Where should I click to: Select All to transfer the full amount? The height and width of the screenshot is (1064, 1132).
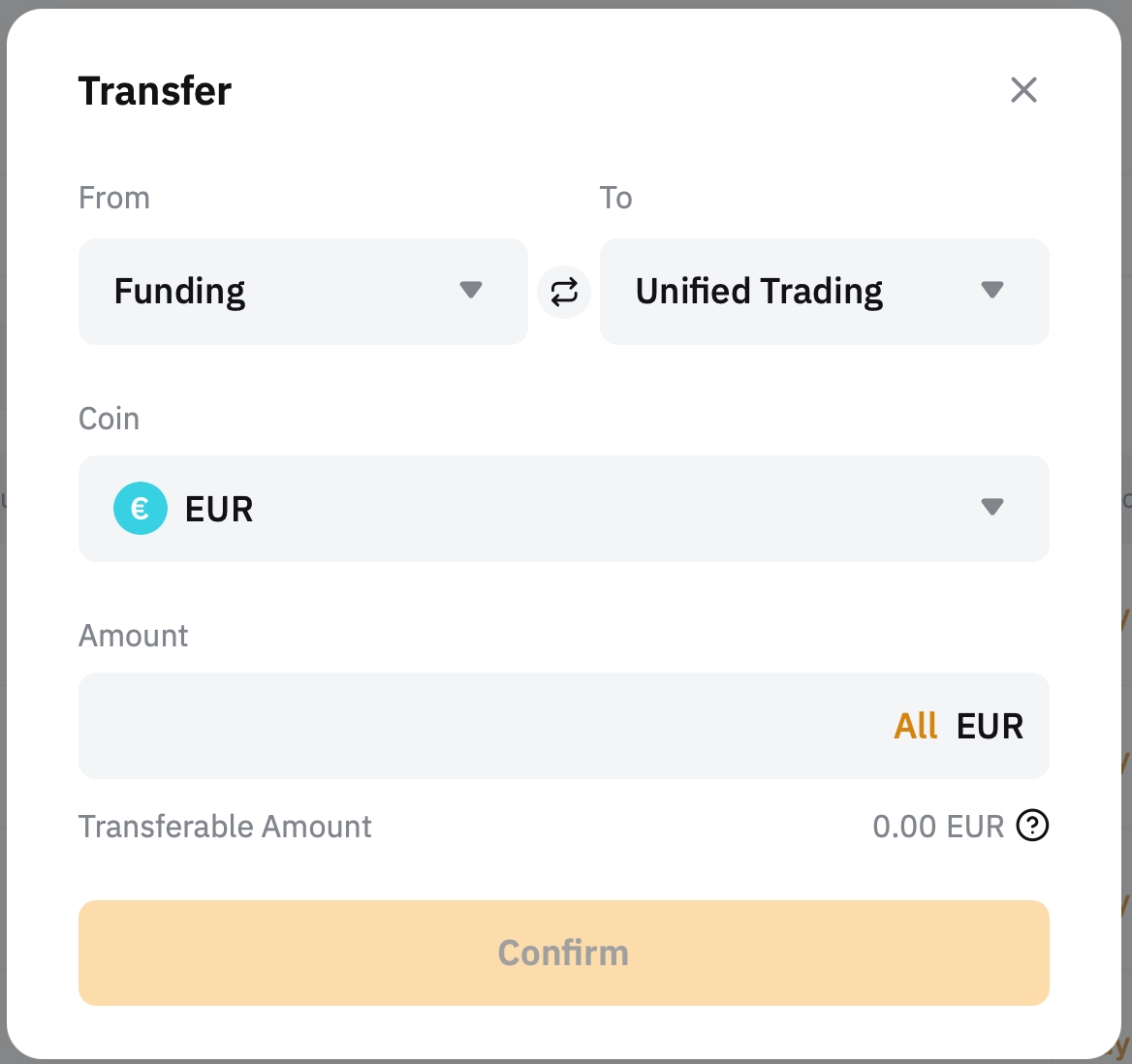coord(915,726)
